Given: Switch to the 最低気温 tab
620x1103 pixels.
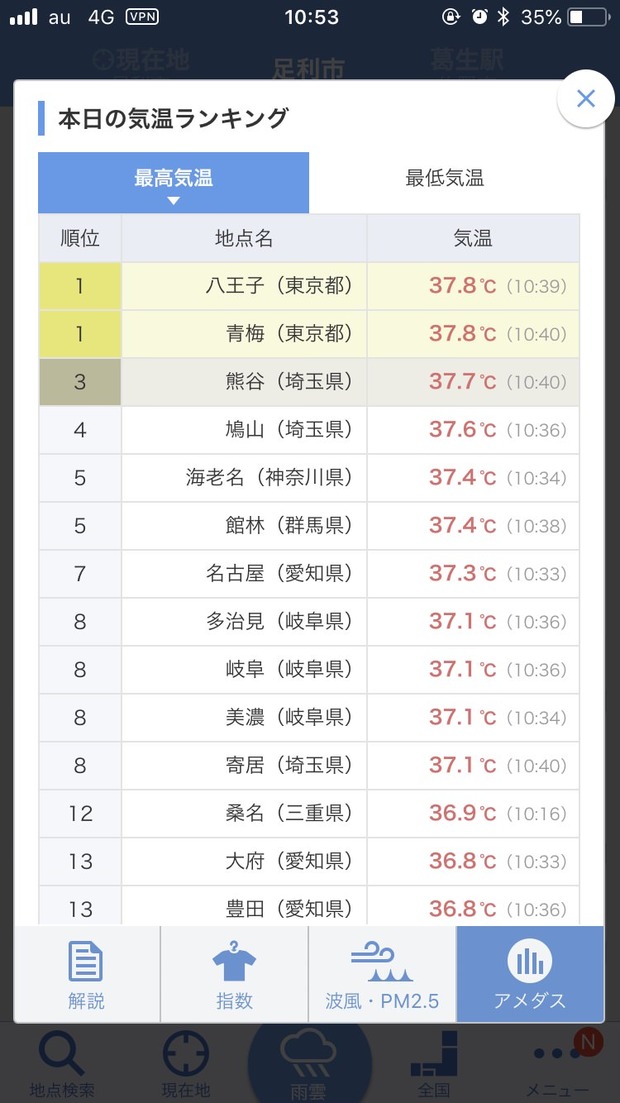Looking at the screenshot, I should click(444, 179).
